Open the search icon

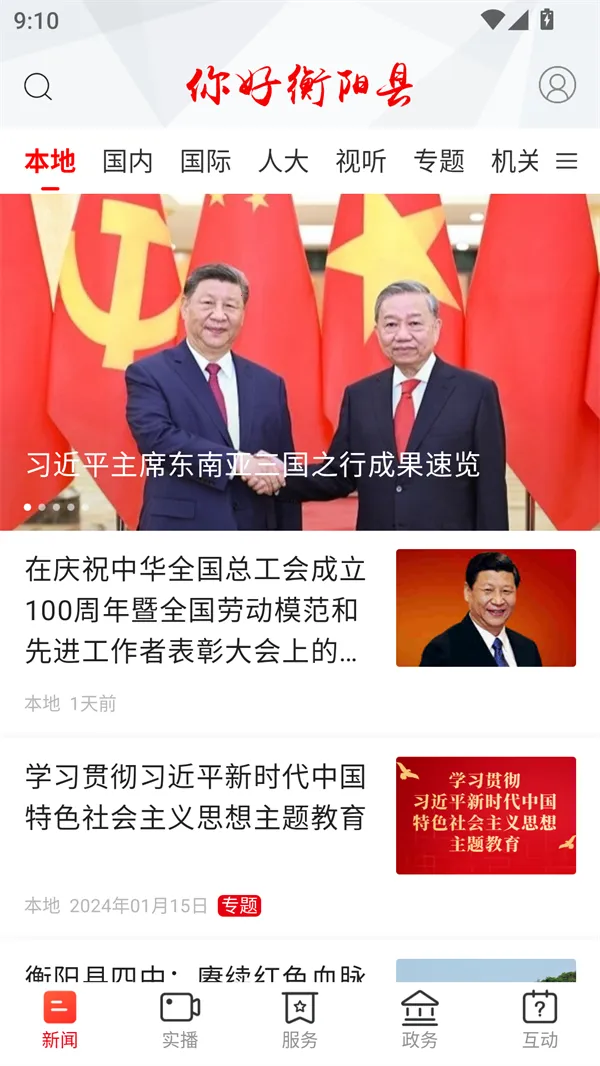[x=38, y=86]
